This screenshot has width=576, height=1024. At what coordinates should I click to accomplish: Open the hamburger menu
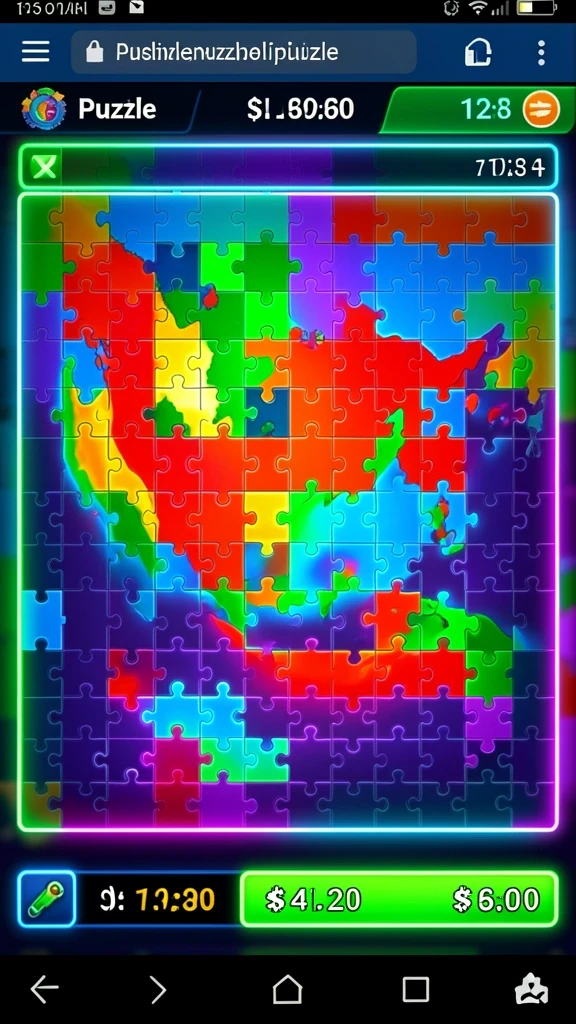[x=36, y=52]
